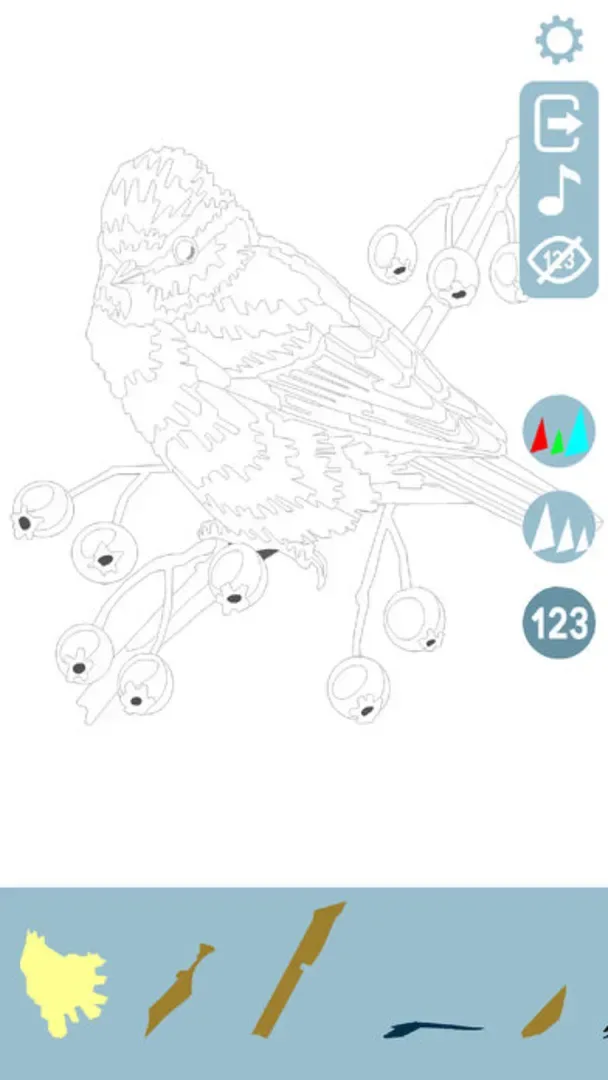Pick the small brown leaf-shaped piece

[546, 1012]
